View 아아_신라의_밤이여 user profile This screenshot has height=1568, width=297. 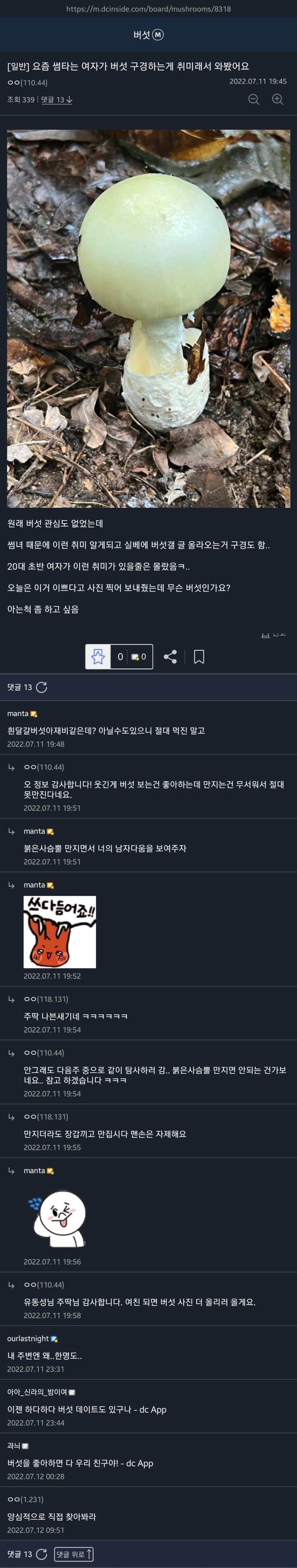tap(37, 1392)
